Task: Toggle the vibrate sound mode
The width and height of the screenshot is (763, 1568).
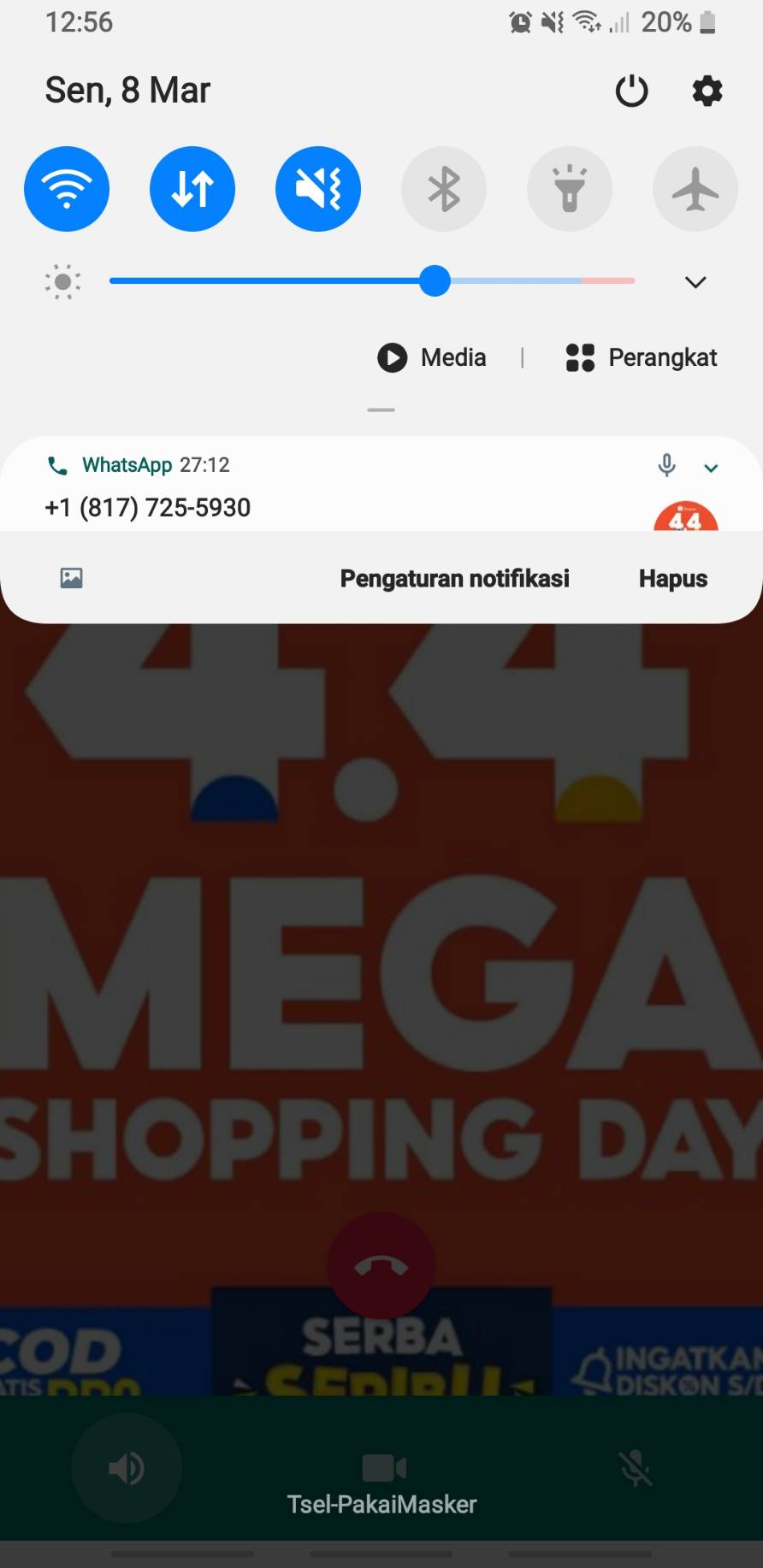Action: pyautogui.click(x=318, y=189)
